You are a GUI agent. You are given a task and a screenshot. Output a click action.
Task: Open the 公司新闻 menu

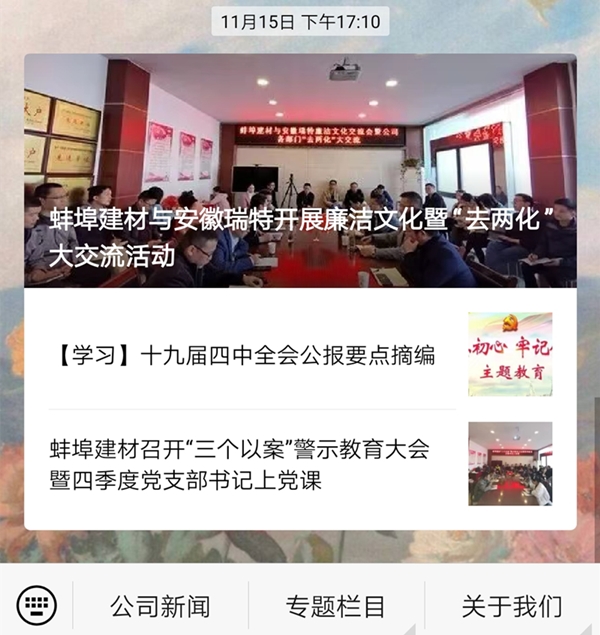click(160, 606)
